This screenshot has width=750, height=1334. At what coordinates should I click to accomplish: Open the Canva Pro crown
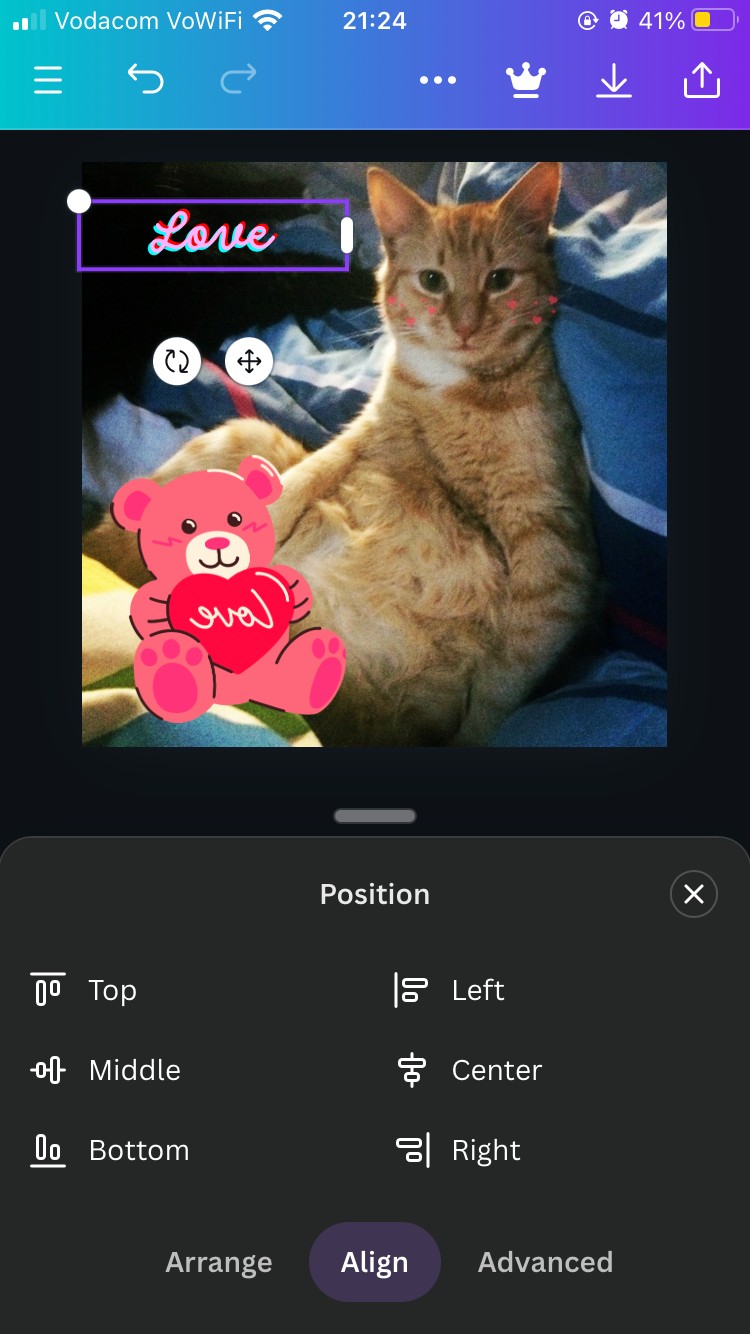click(525, 80)
